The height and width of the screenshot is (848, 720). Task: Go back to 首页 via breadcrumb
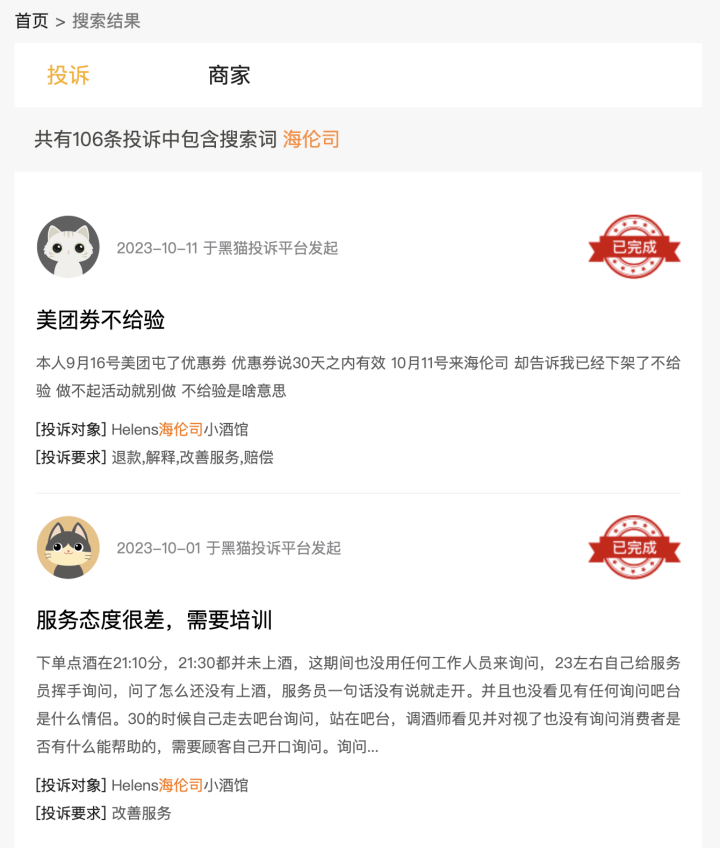click(31, 21)
